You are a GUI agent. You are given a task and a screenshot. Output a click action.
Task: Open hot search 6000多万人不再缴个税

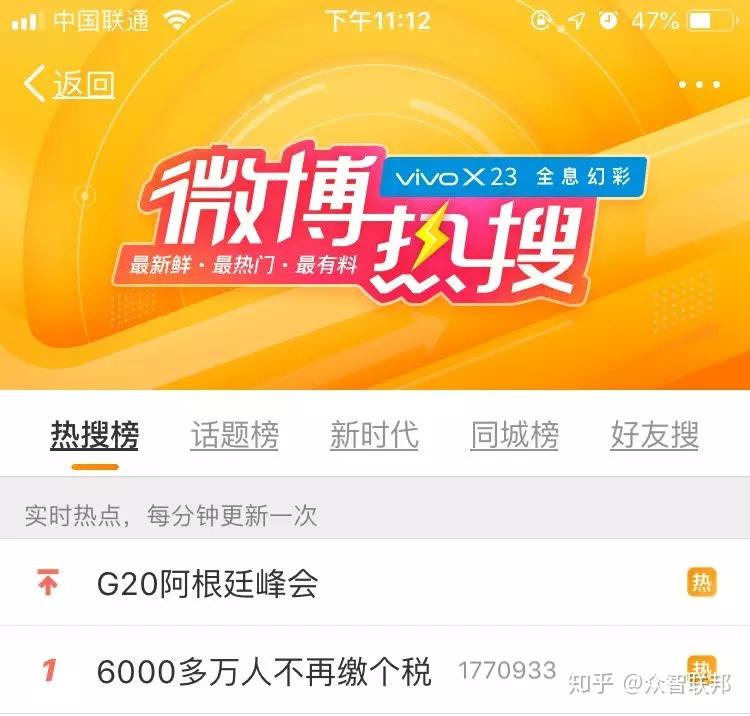click(264, 671)
